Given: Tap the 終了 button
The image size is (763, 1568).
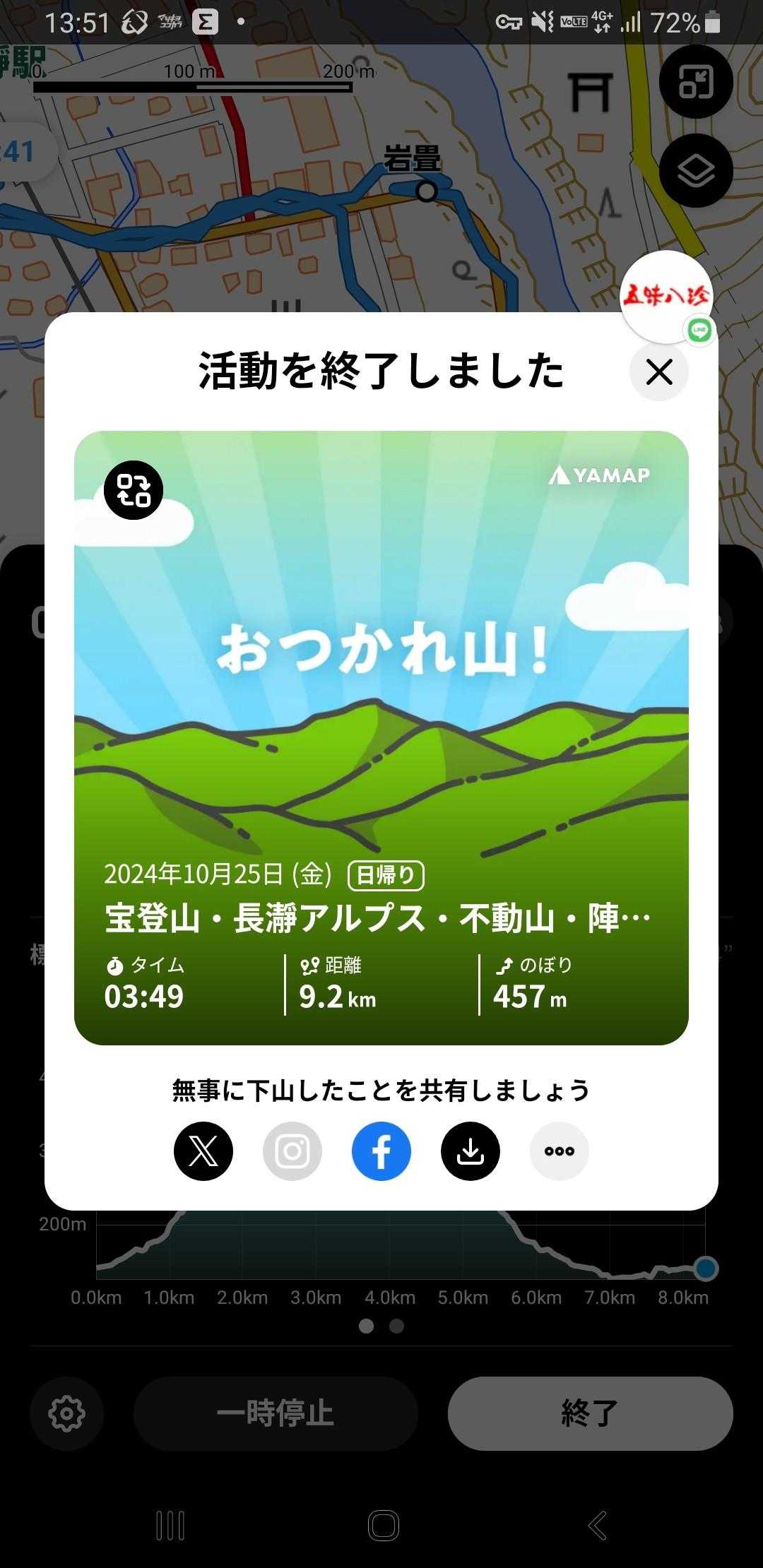Looking at the screenshot, I should 590,1413.
